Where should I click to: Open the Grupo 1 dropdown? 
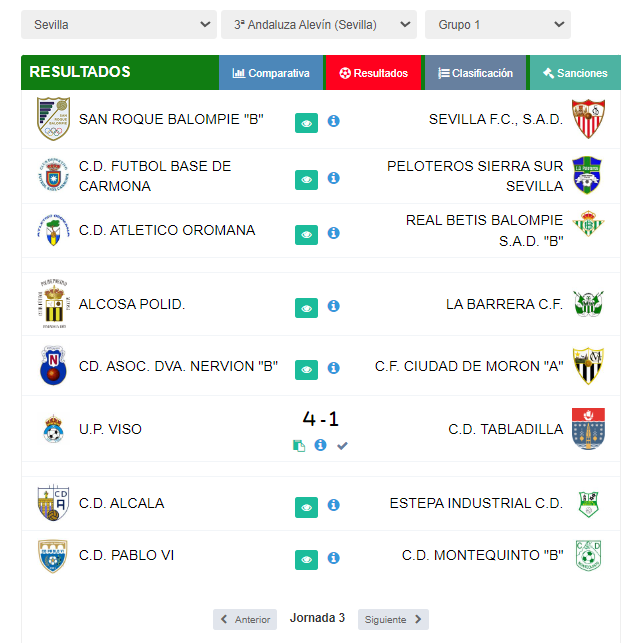point(497,25)
